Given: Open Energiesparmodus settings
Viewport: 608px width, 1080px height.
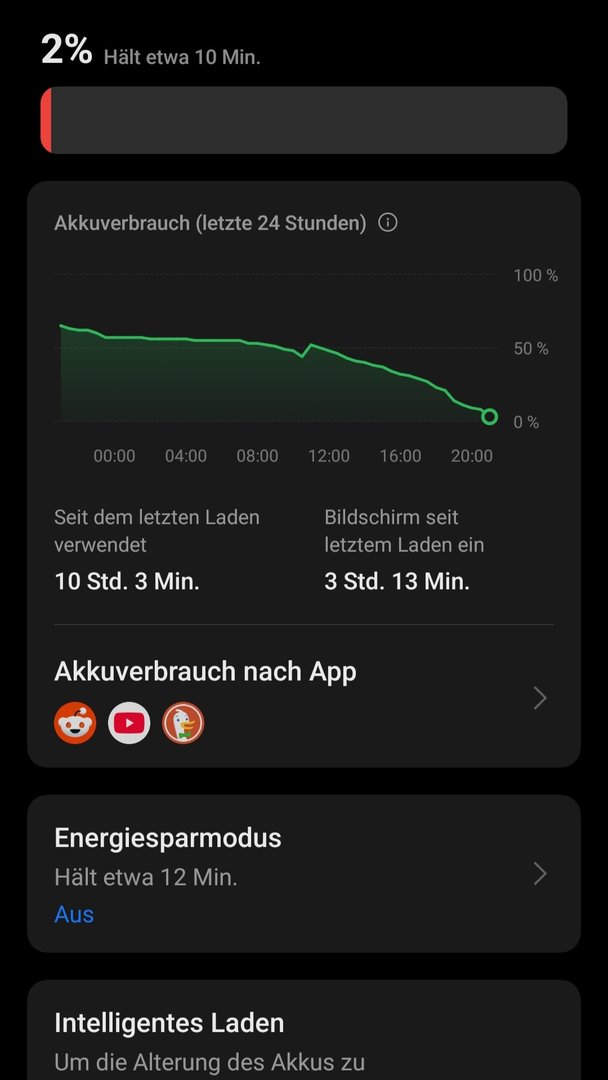Looking at the screenshot, I should point(303,873).
